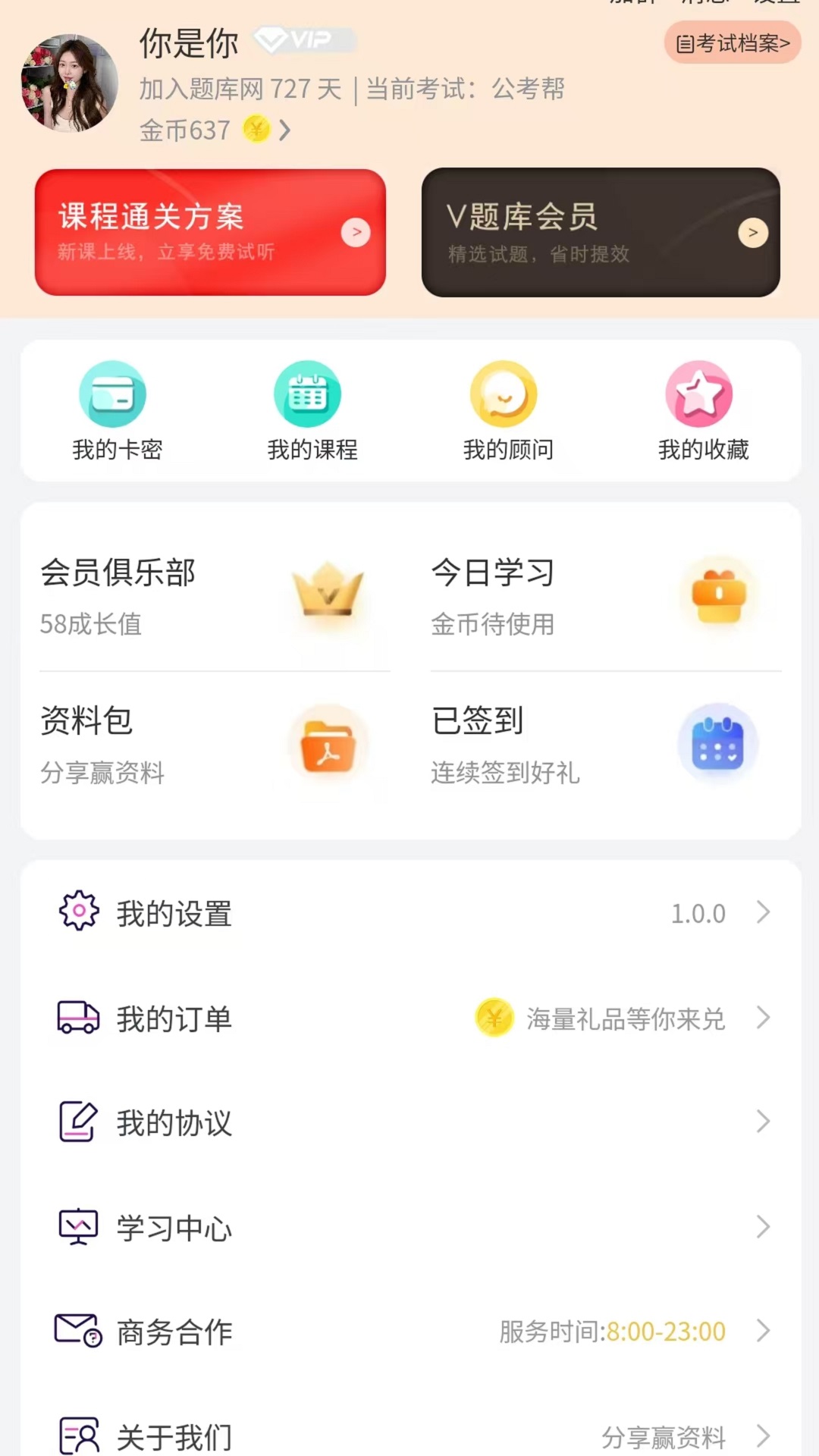Expand 学习中心 with its chevron

(x=763, y=1227)
